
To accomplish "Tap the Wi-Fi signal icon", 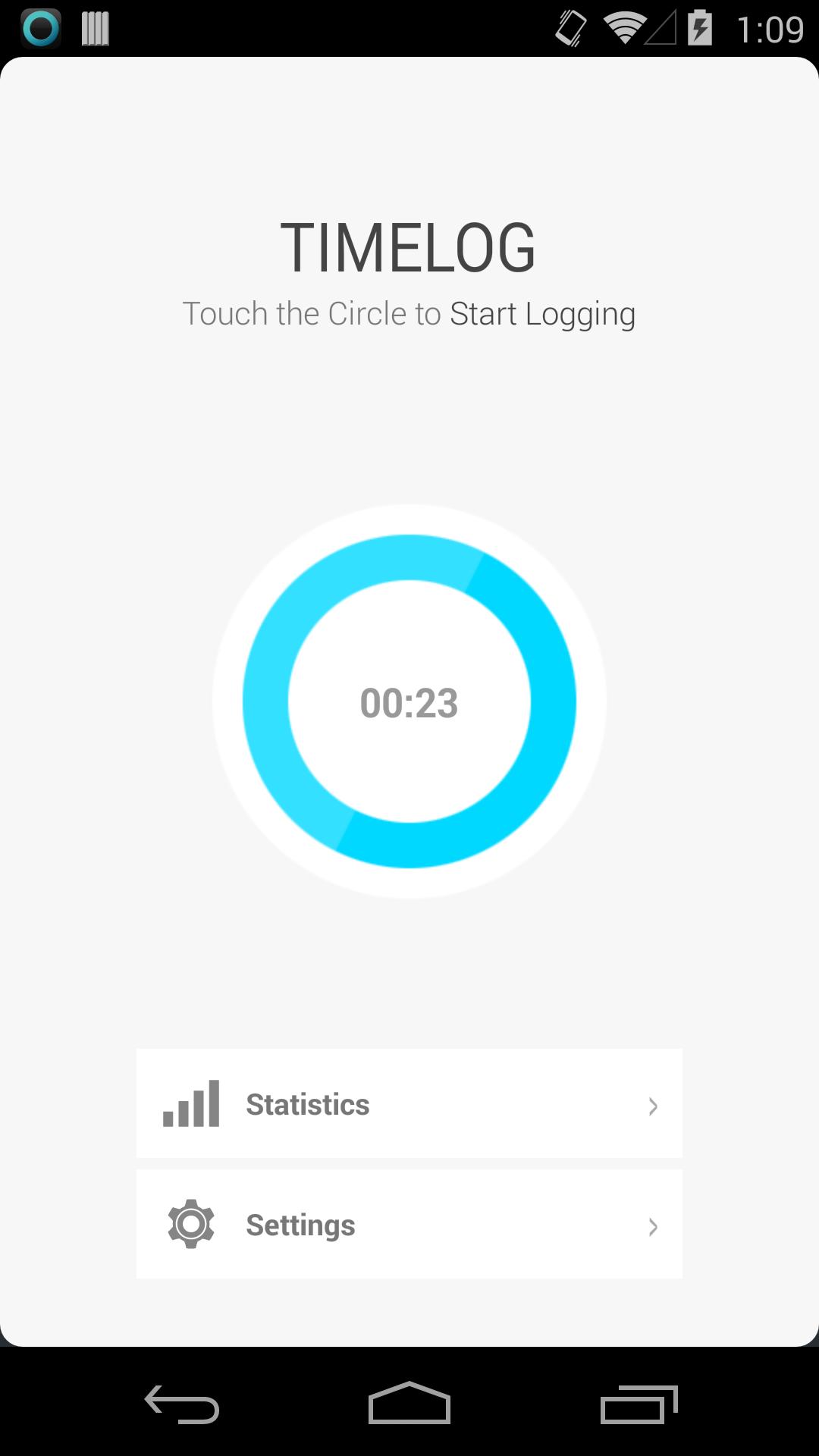I will [623, 27].
